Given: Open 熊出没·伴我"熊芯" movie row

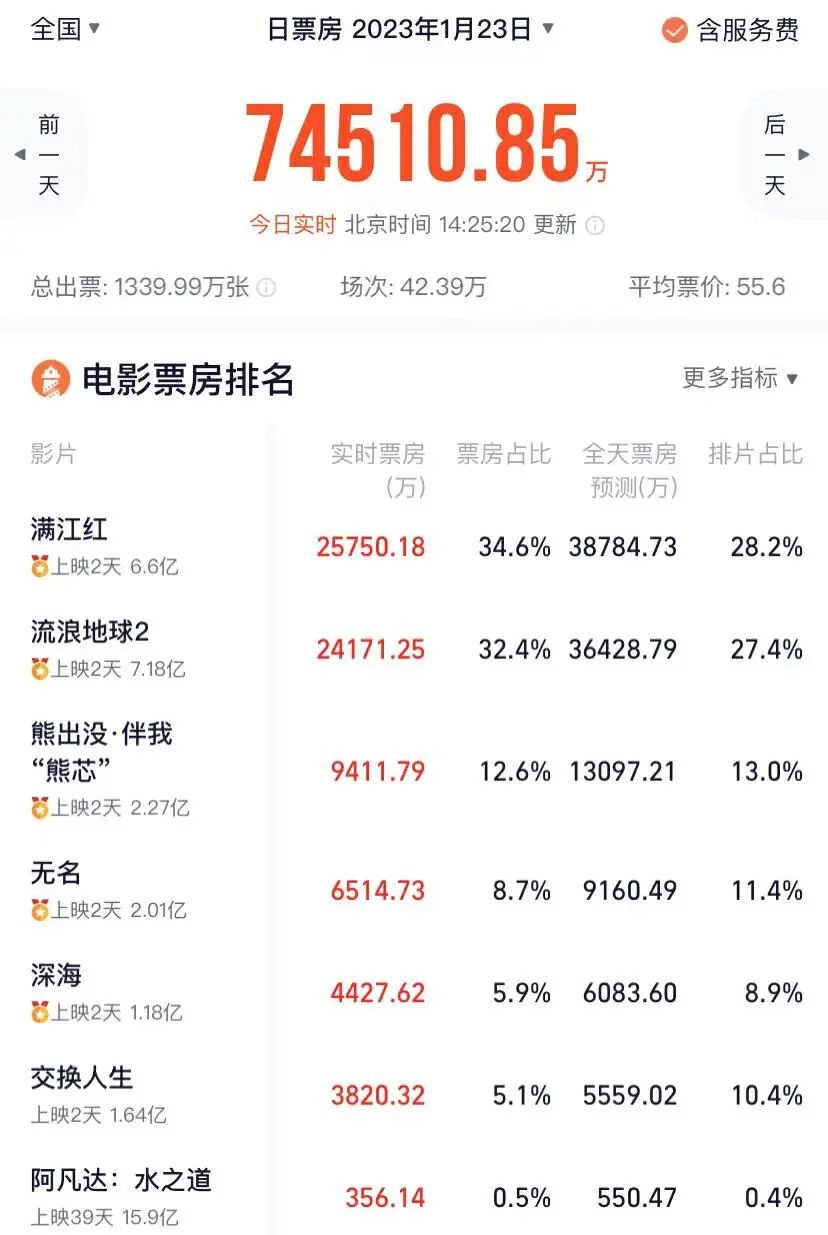Looking at the screenshot, I should (414, 770).
